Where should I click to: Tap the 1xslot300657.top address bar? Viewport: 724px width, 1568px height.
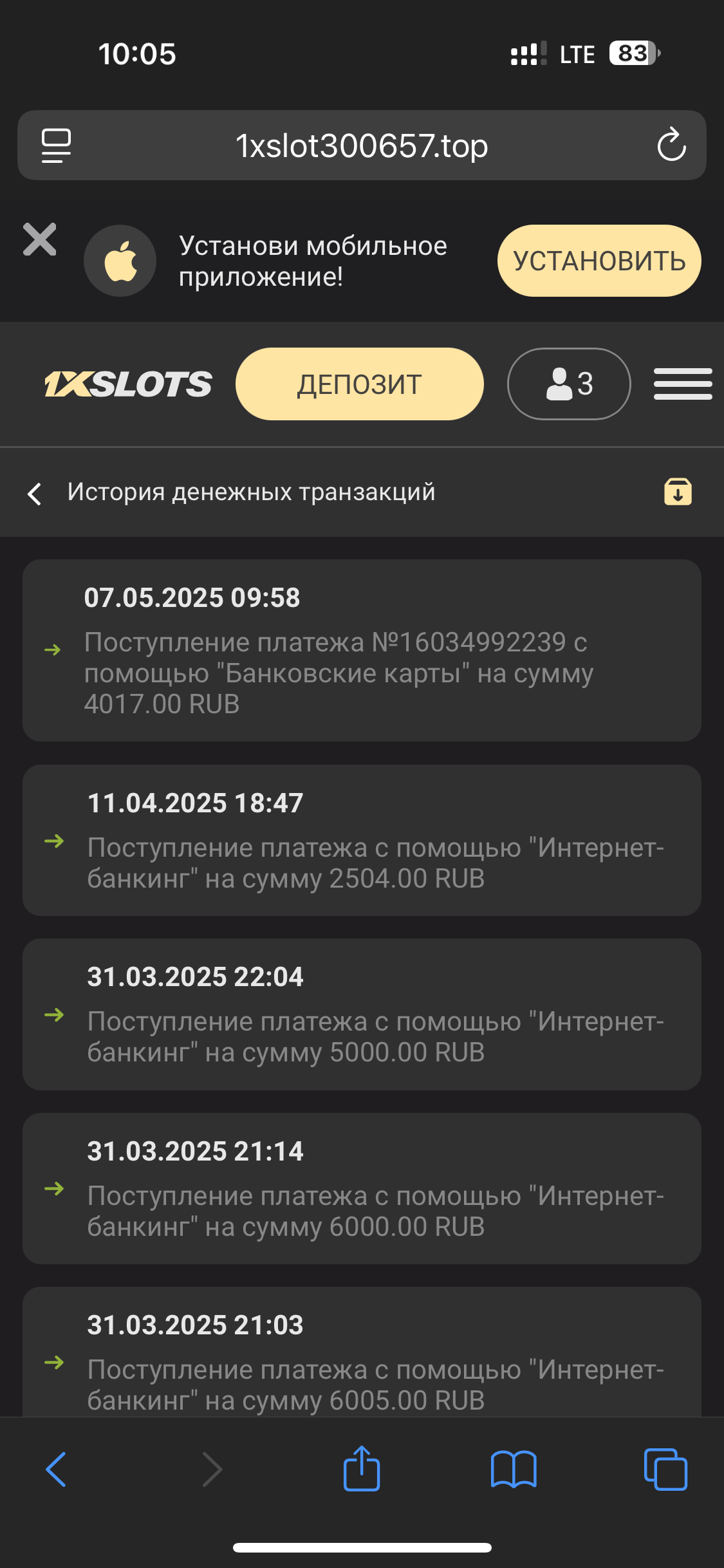click(x=362, y=145)
